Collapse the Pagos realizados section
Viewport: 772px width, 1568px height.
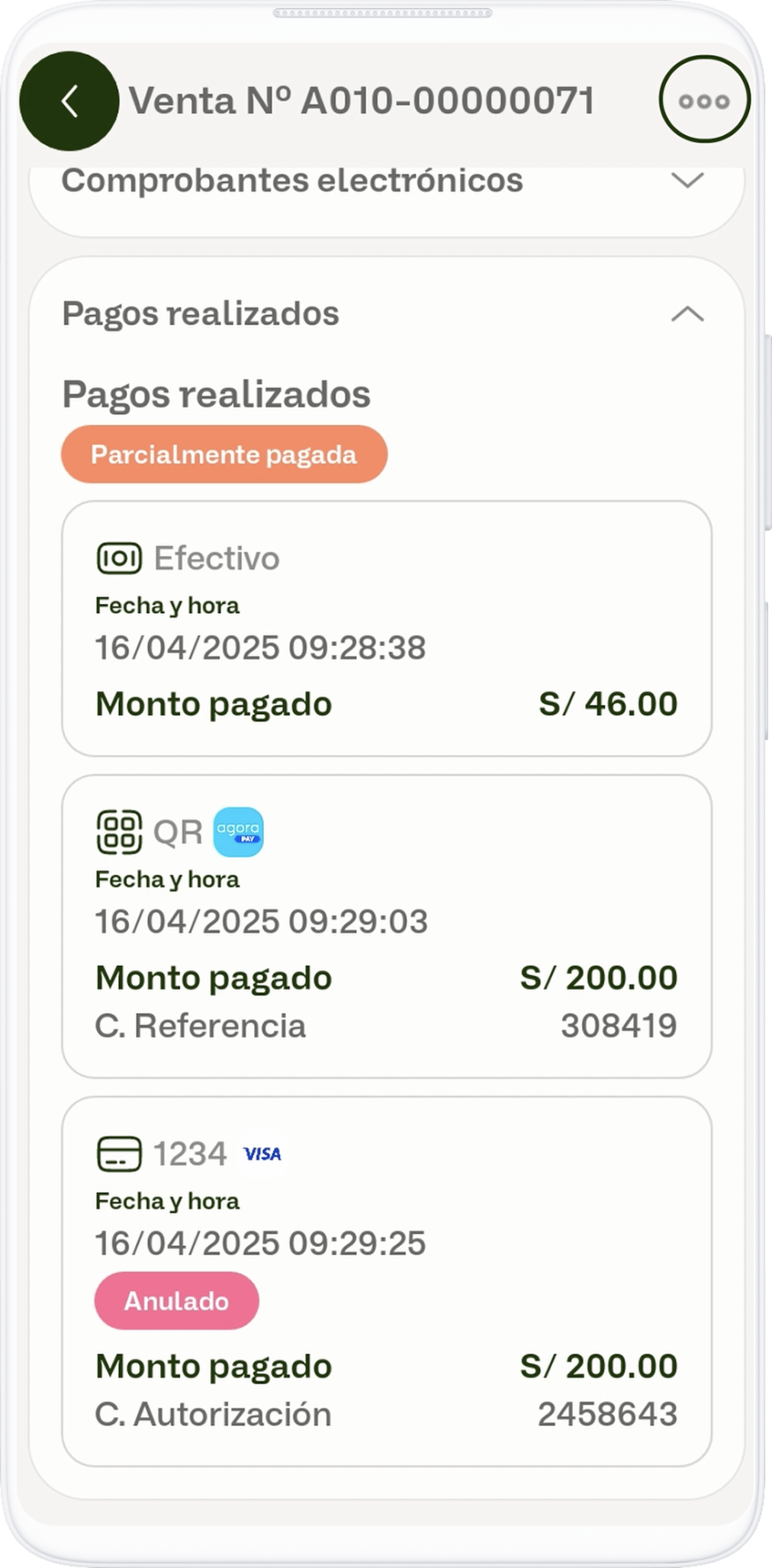pyautogui.click(x=687, y=314)
